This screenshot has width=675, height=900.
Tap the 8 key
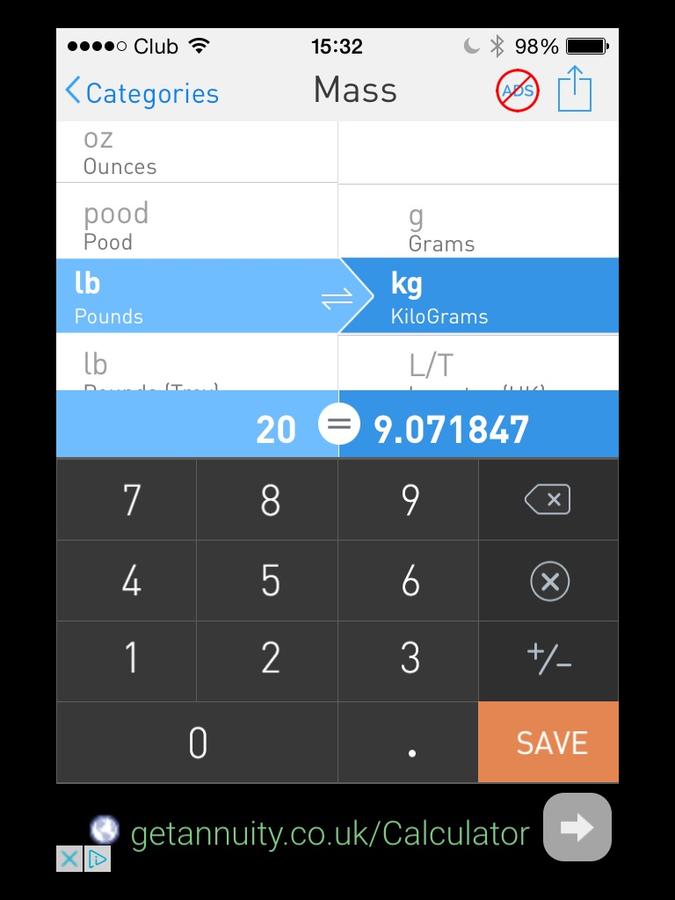269,499
